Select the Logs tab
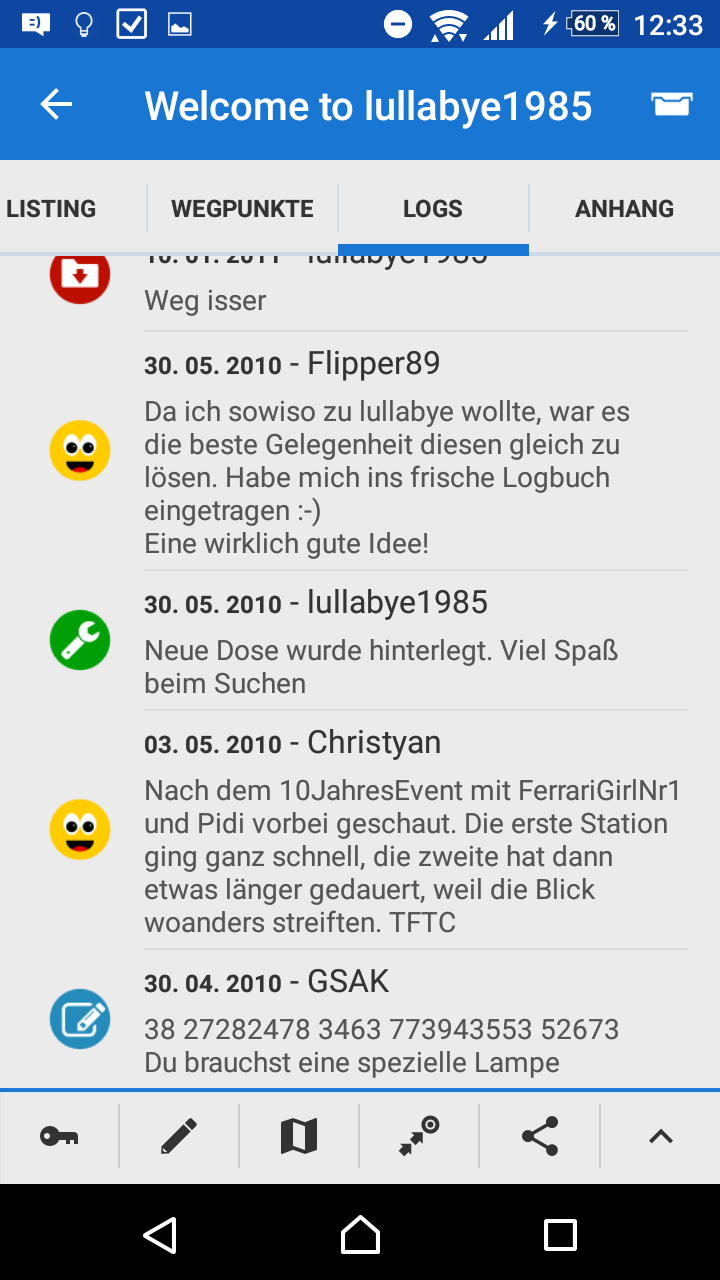 pyautogui.click(x=433, y=209)
